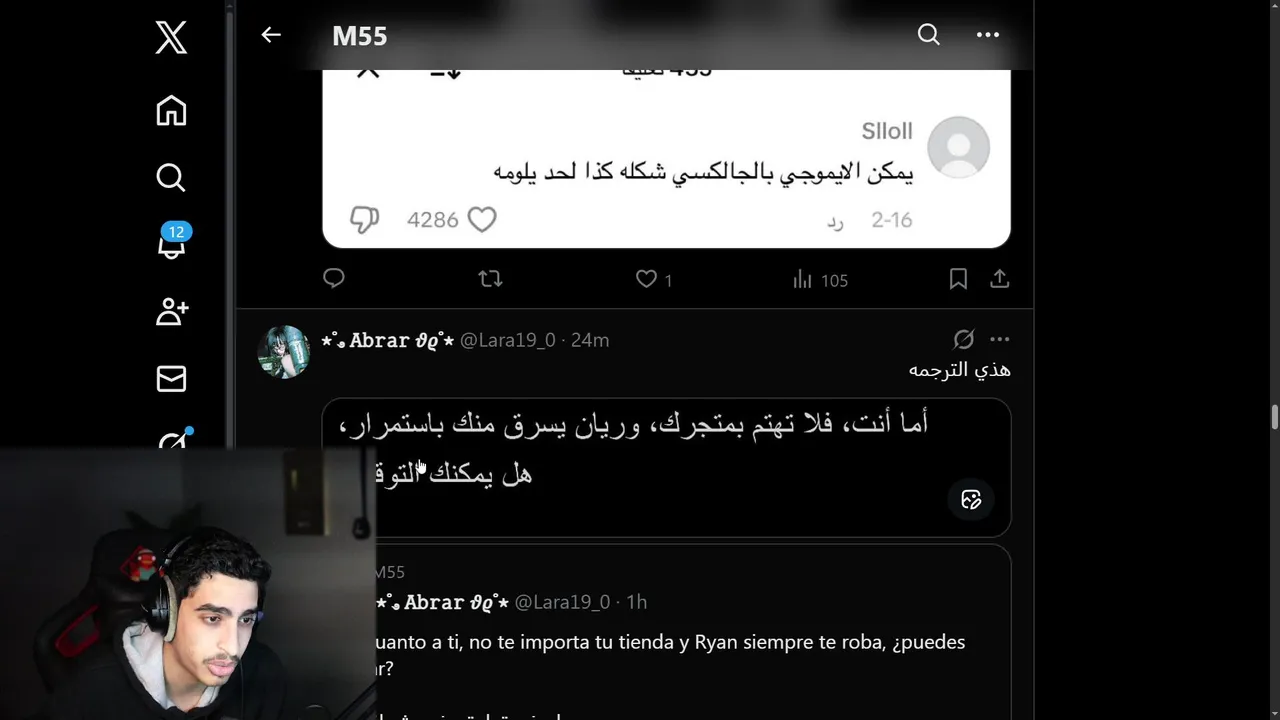Viewport: 1280px width, 720px height.
Task: Open Messages from the sidebar
Action: (171, 378)
